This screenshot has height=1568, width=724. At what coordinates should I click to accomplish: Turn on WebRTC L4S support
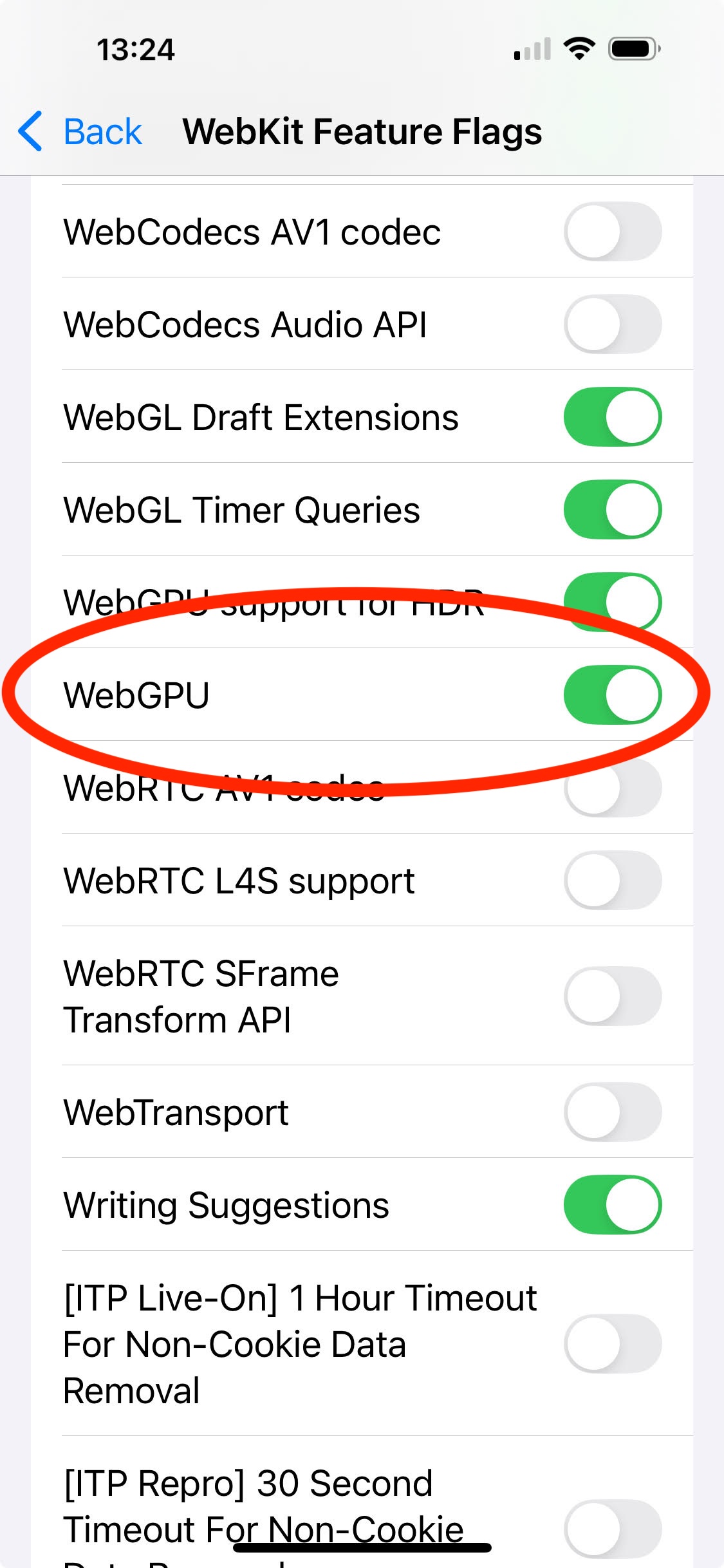pyautogui.click(x=612, y=881)
